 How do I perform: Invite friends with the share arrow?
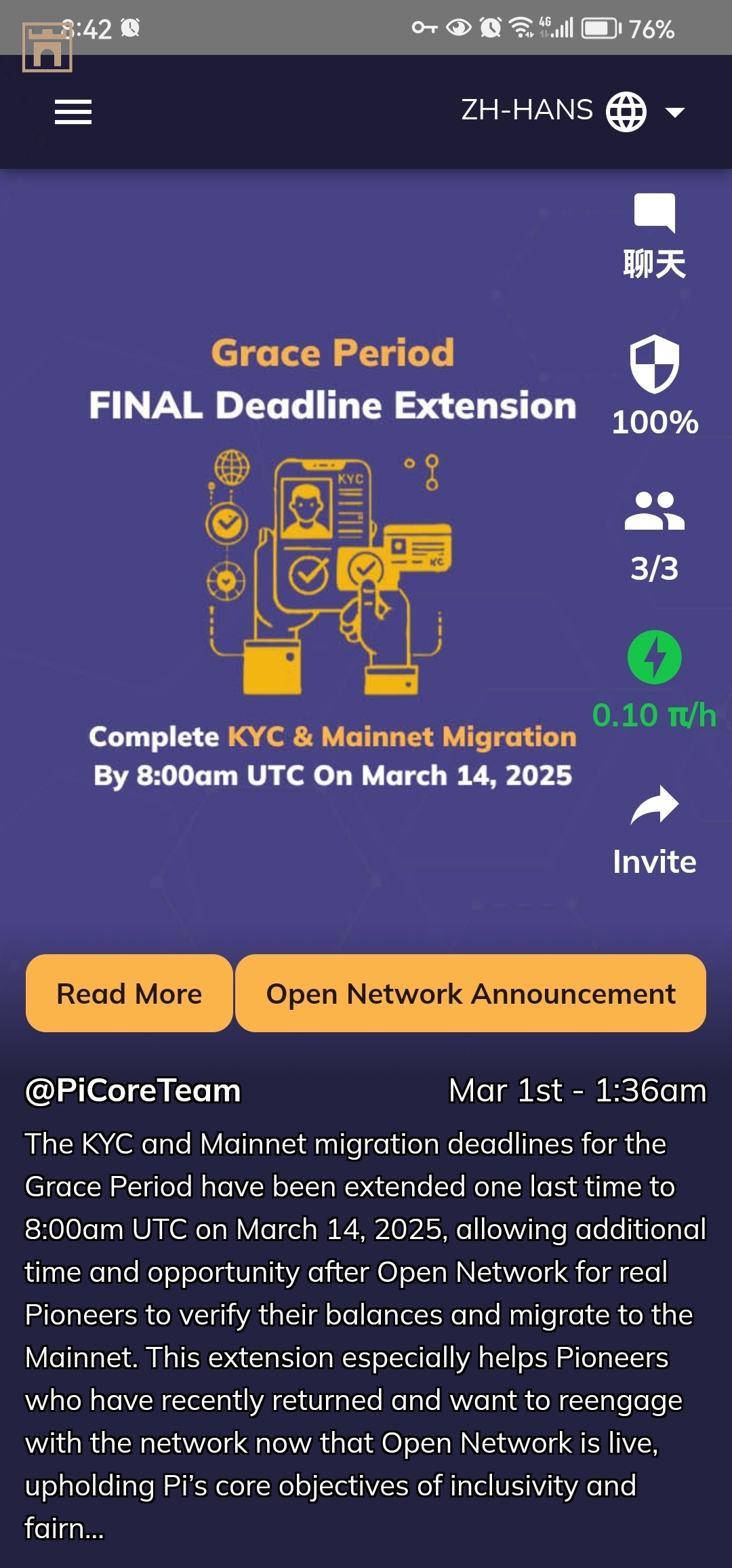[654, 829]
